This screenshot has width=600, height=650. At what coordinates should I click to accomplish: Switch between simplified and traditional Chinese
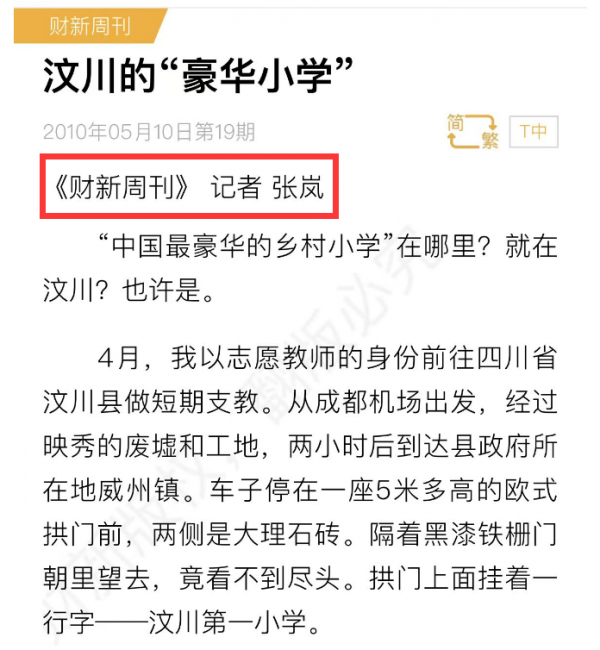click(x=472, y=132)
